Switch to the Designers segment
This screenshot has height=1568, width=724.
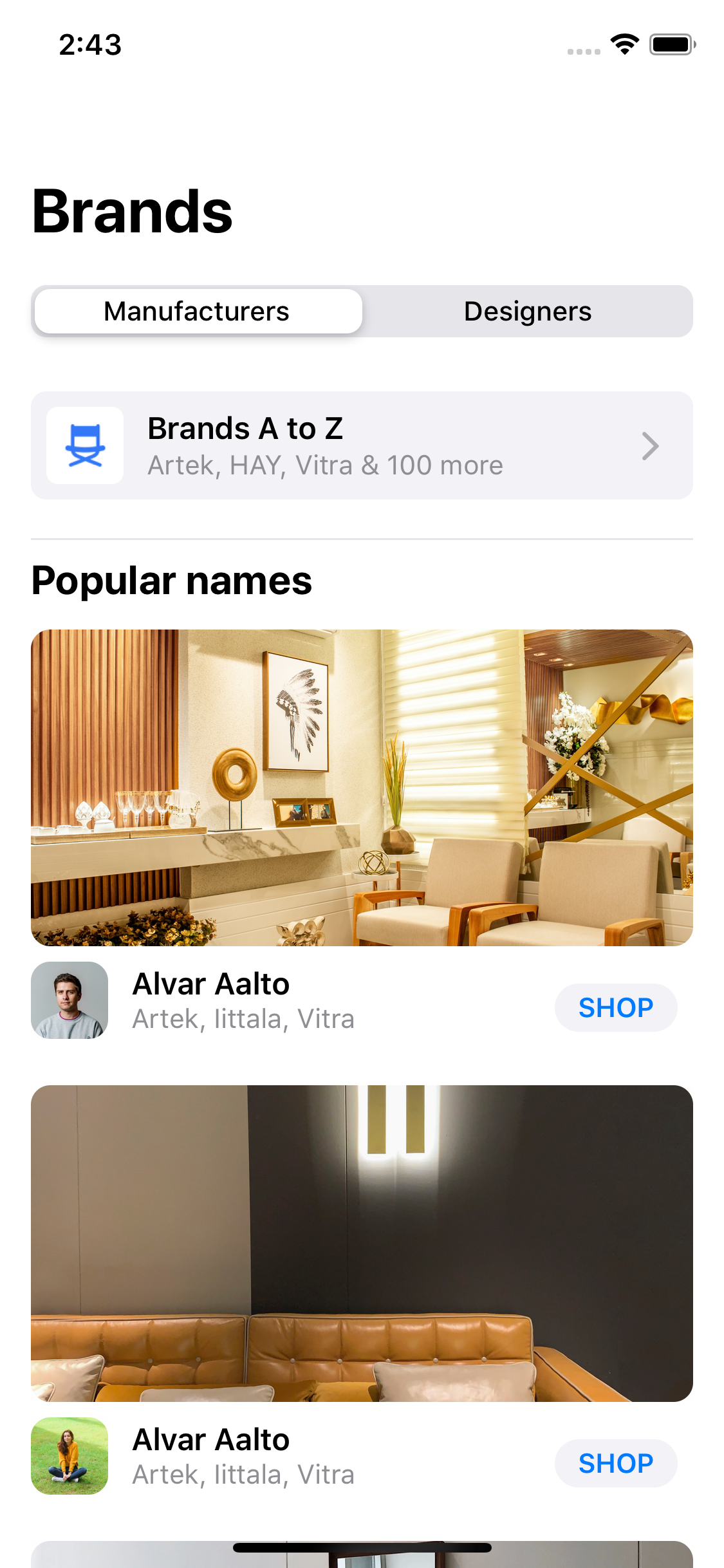(x=528, y=312)
